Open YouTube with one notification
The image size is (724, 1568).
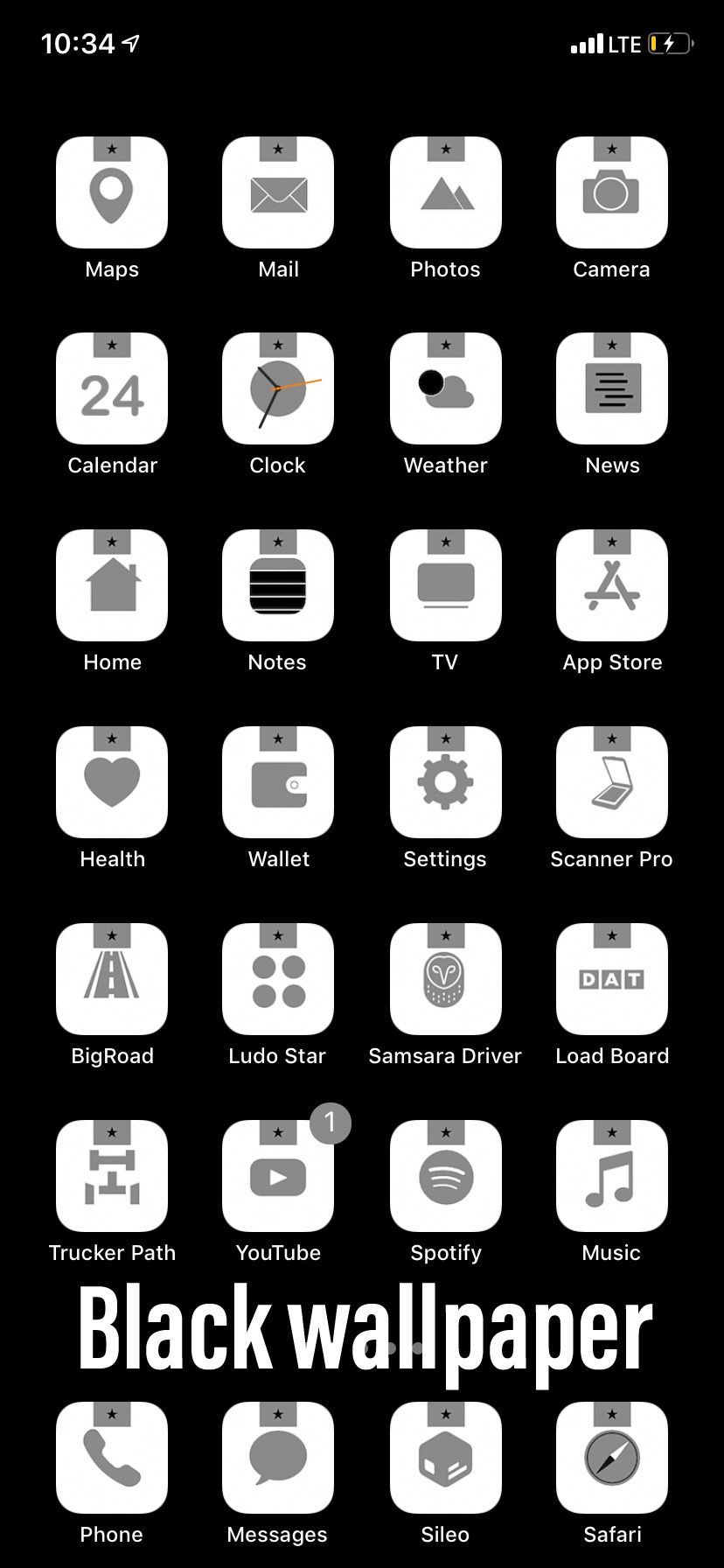(x=278, y=1176)
